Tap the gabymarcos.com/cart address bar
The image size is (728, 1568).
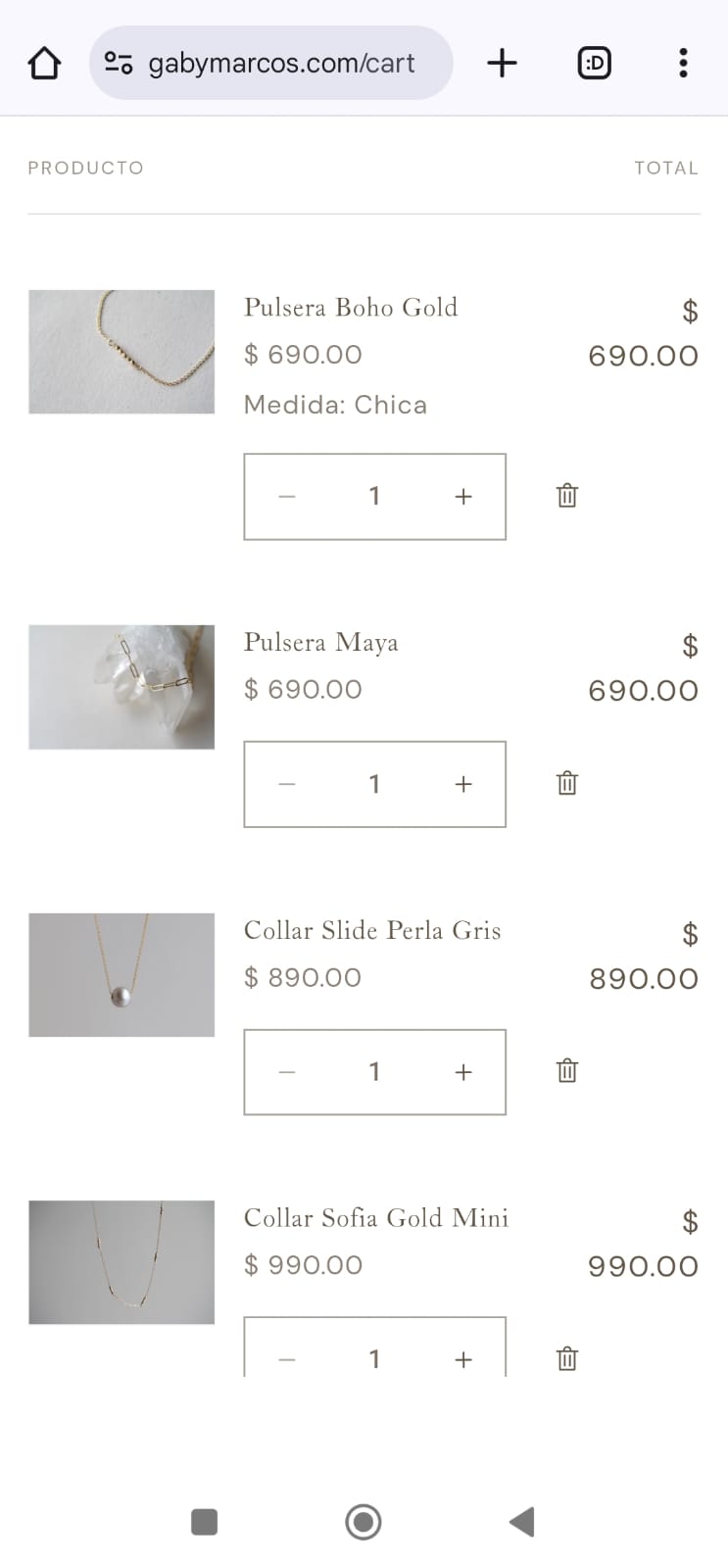point(280,64)
